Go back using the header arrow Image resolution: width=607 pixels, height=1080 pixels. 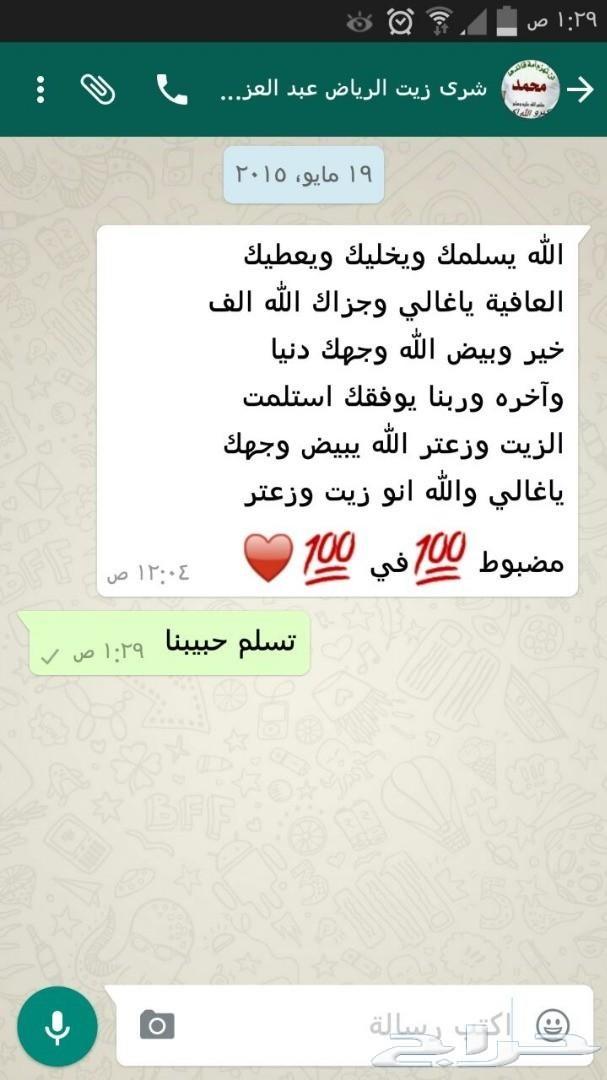point(580,90)
